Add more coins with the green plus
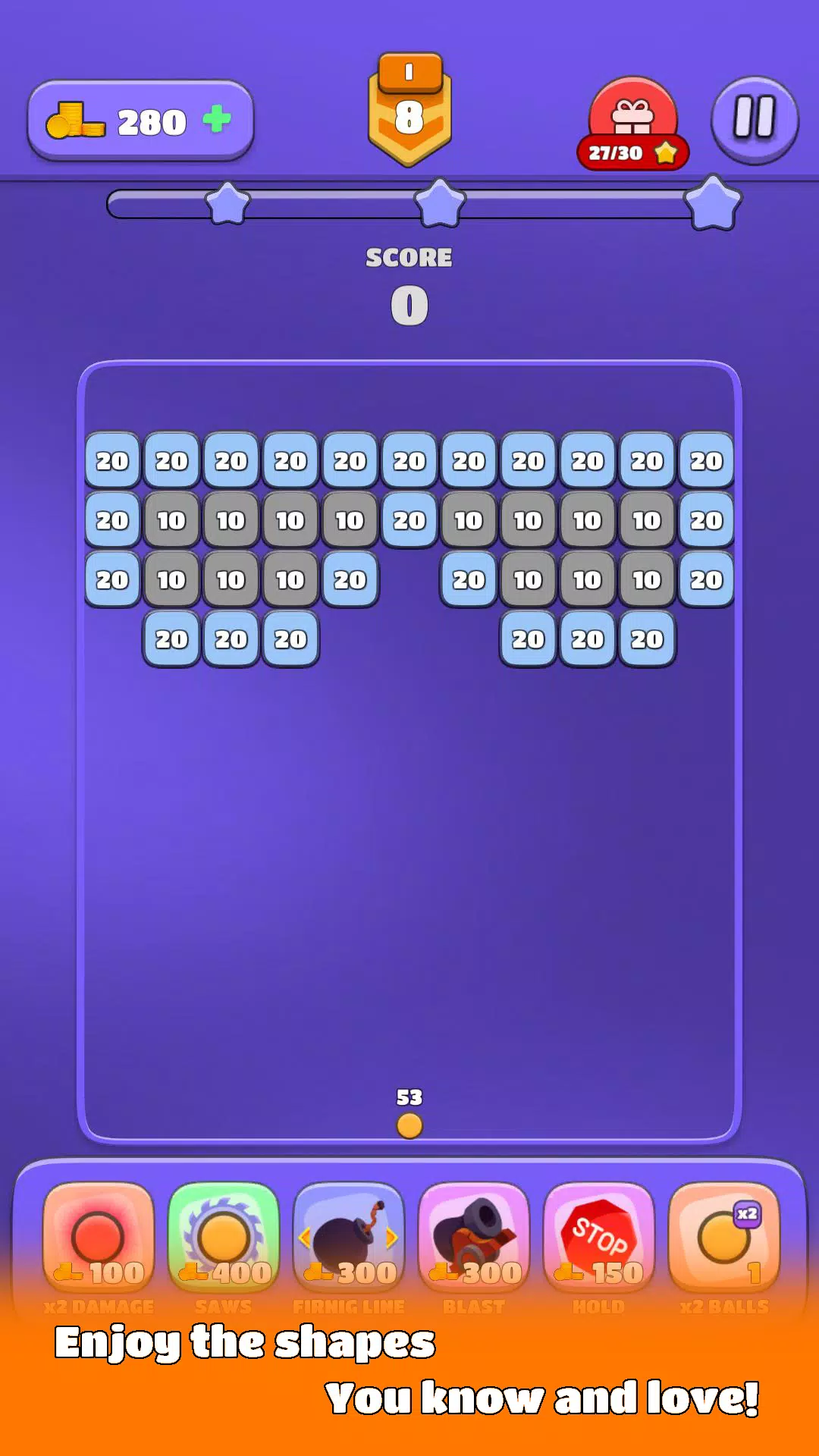The height and width of the screenshot is (1456, 819). coord(217,119)
